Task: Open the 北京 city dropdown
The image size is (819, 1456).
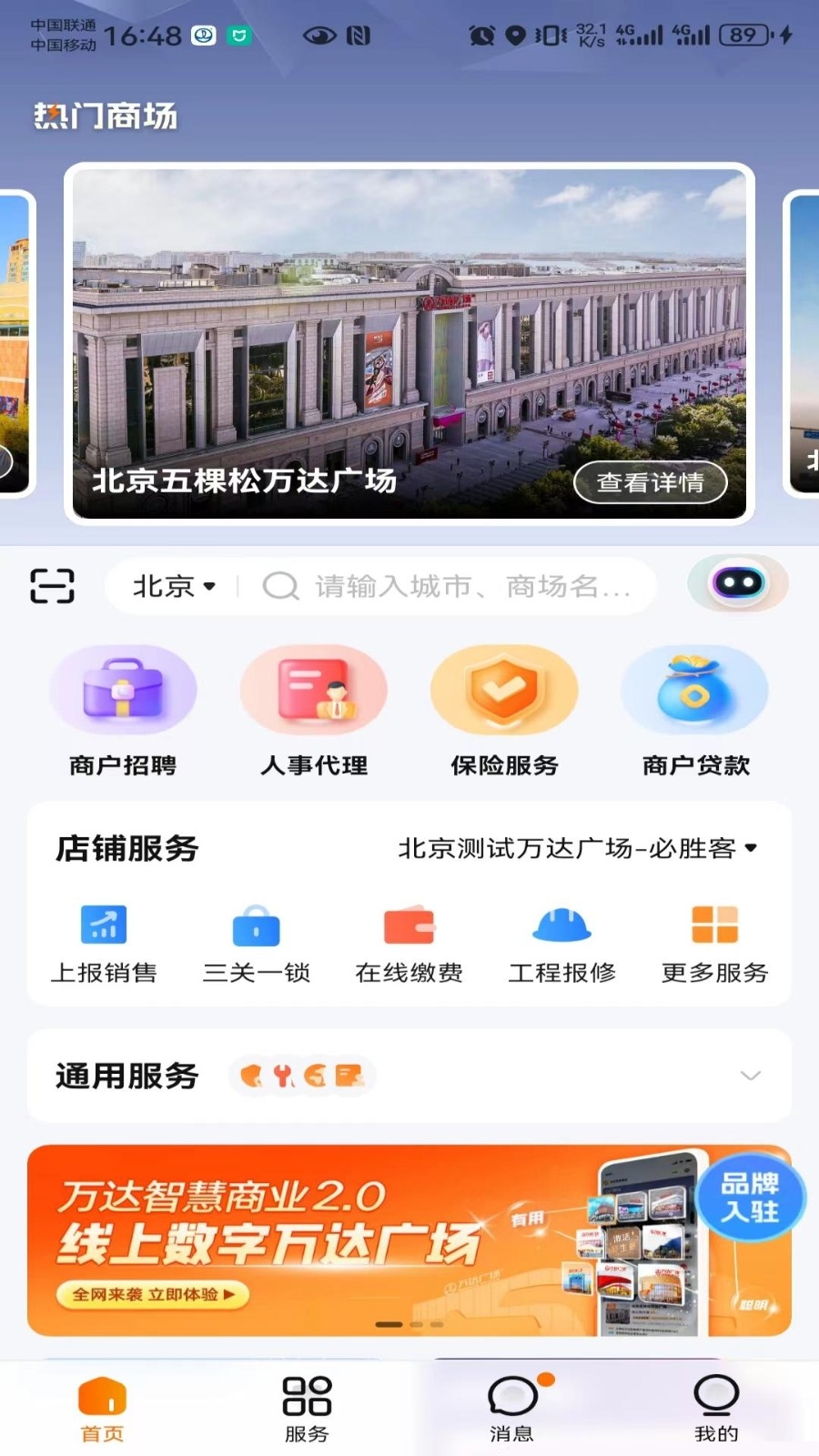Action: point(174,586)
